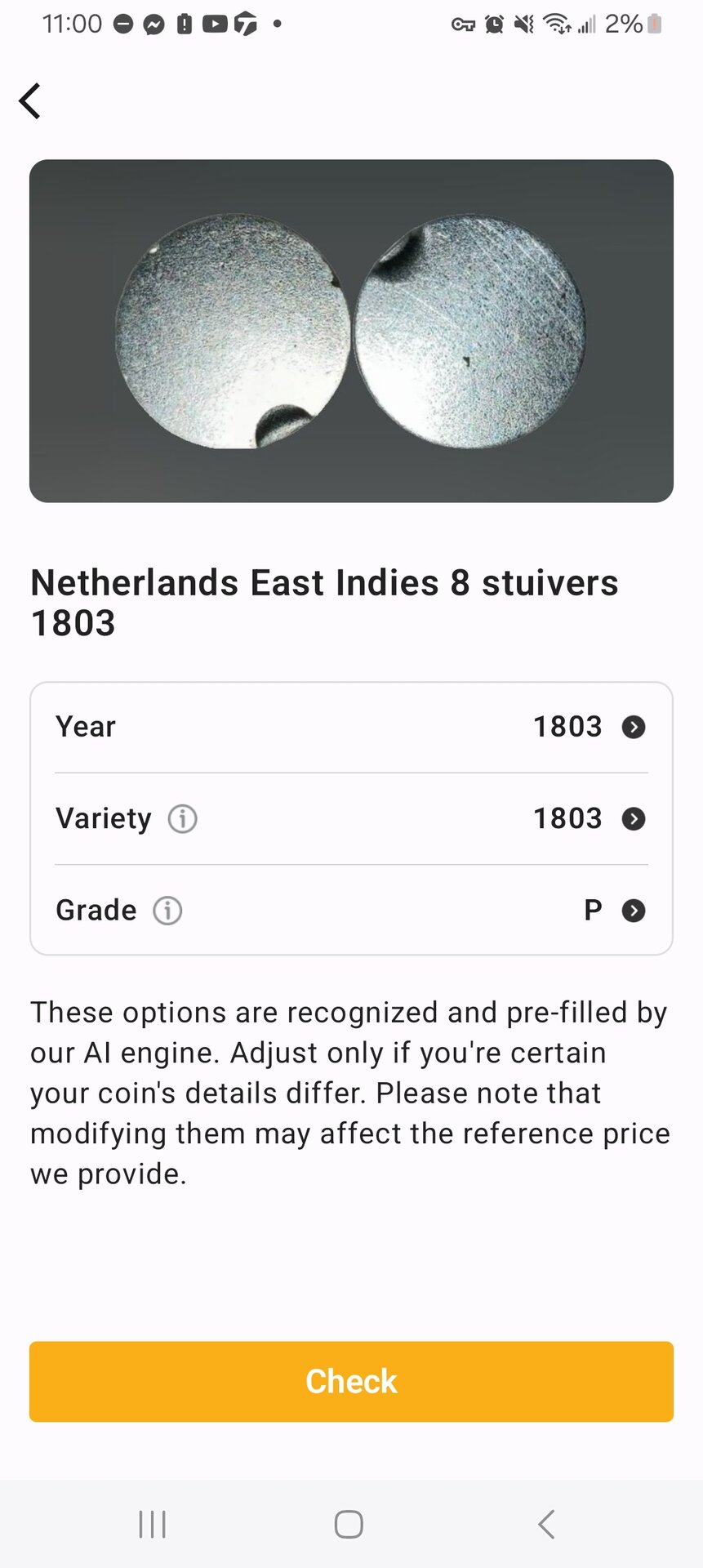Open the Year selector showing 1803
Image resolution: width=703 pixels, height=1568 pixels.
point(633,727)
